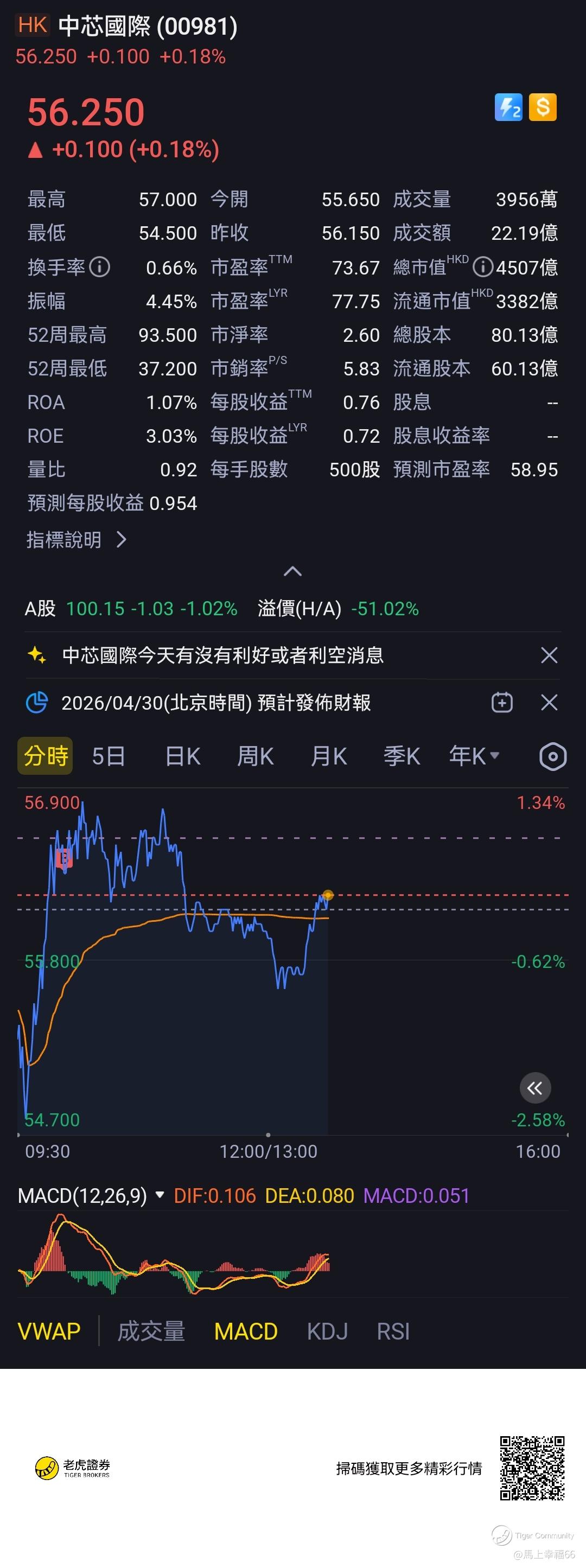Add earnings date to calendar

502,703
